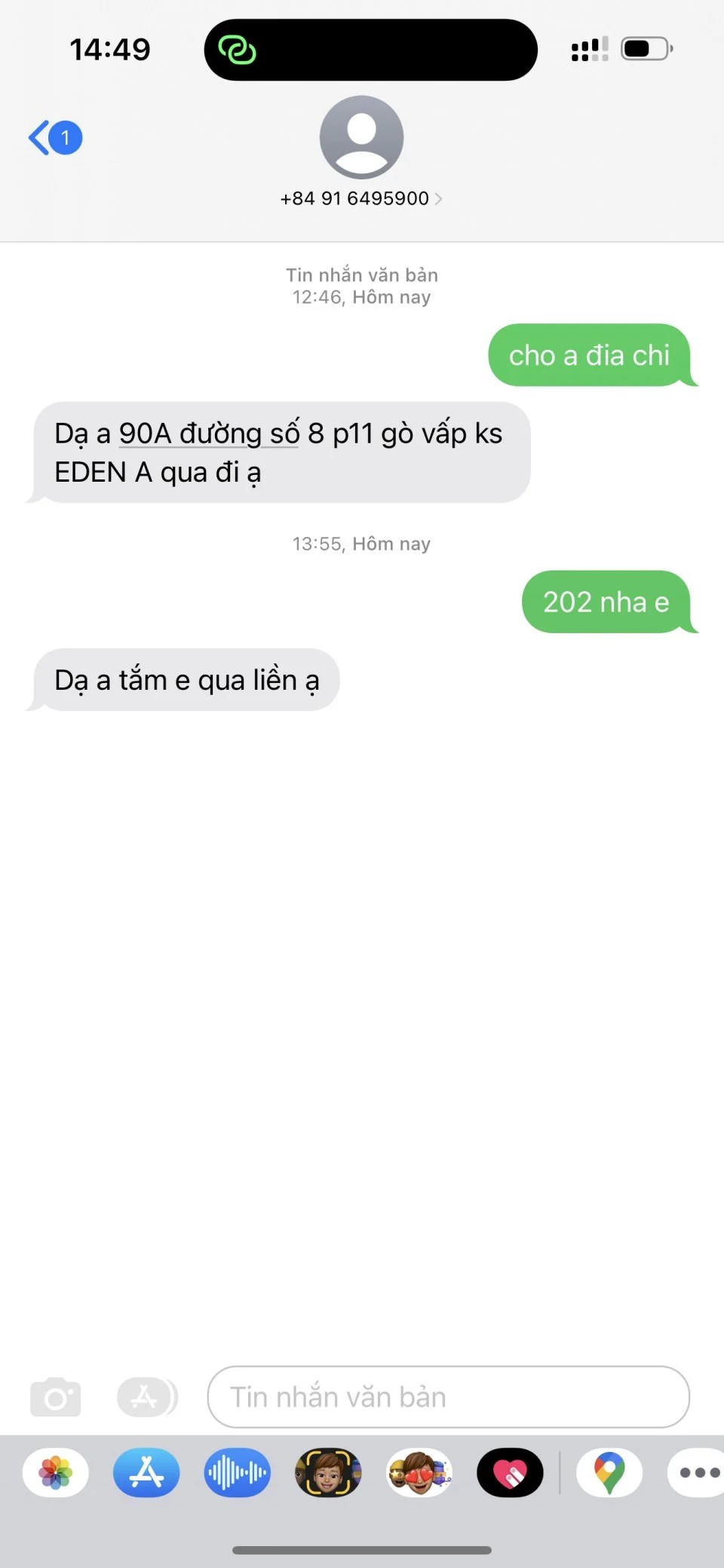The image size is (724, 1568).
Task: Open Digital Touch heart icon
Action: tap(510, 1472)
